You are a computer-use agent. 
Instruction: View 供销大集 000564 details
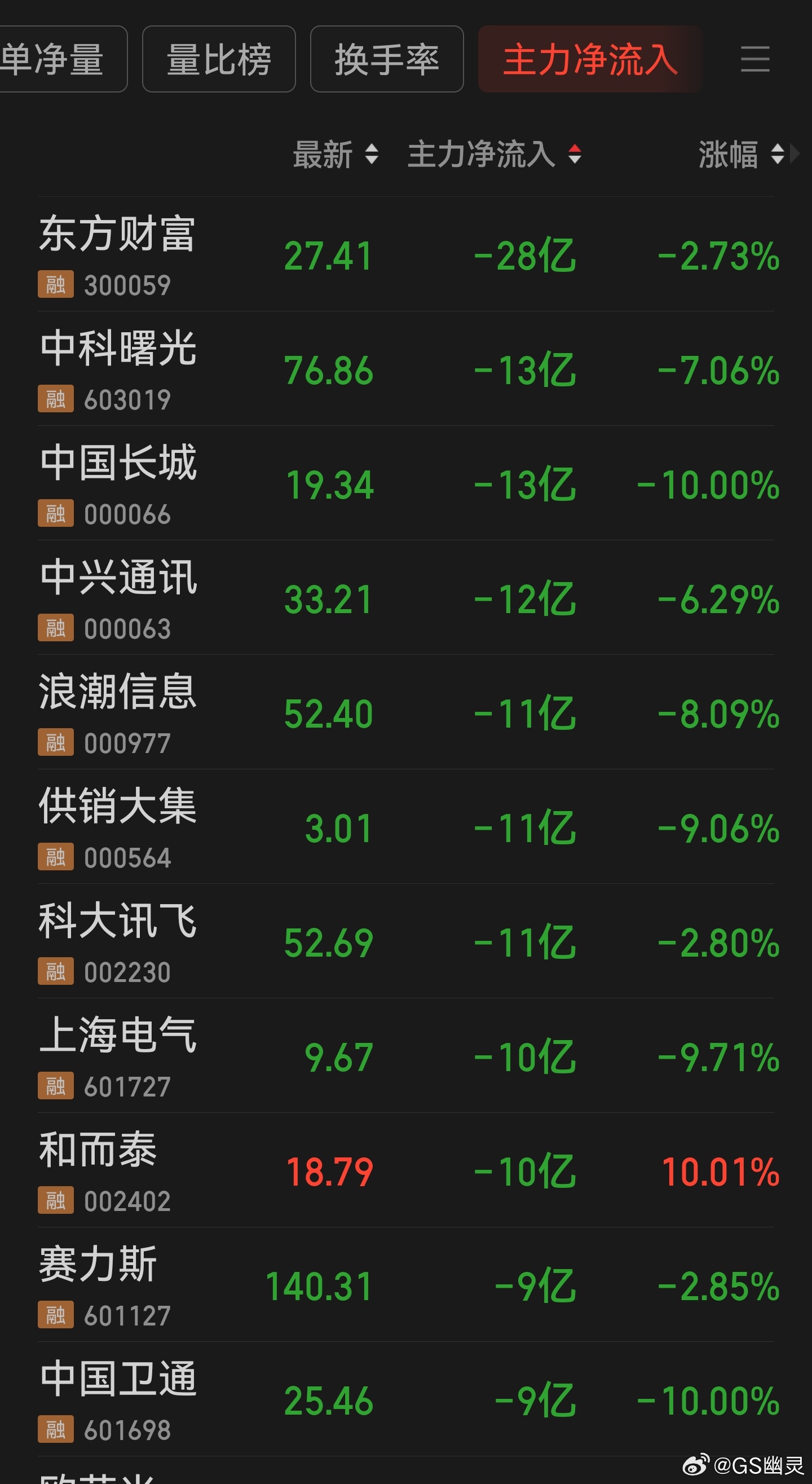[406, 827]
